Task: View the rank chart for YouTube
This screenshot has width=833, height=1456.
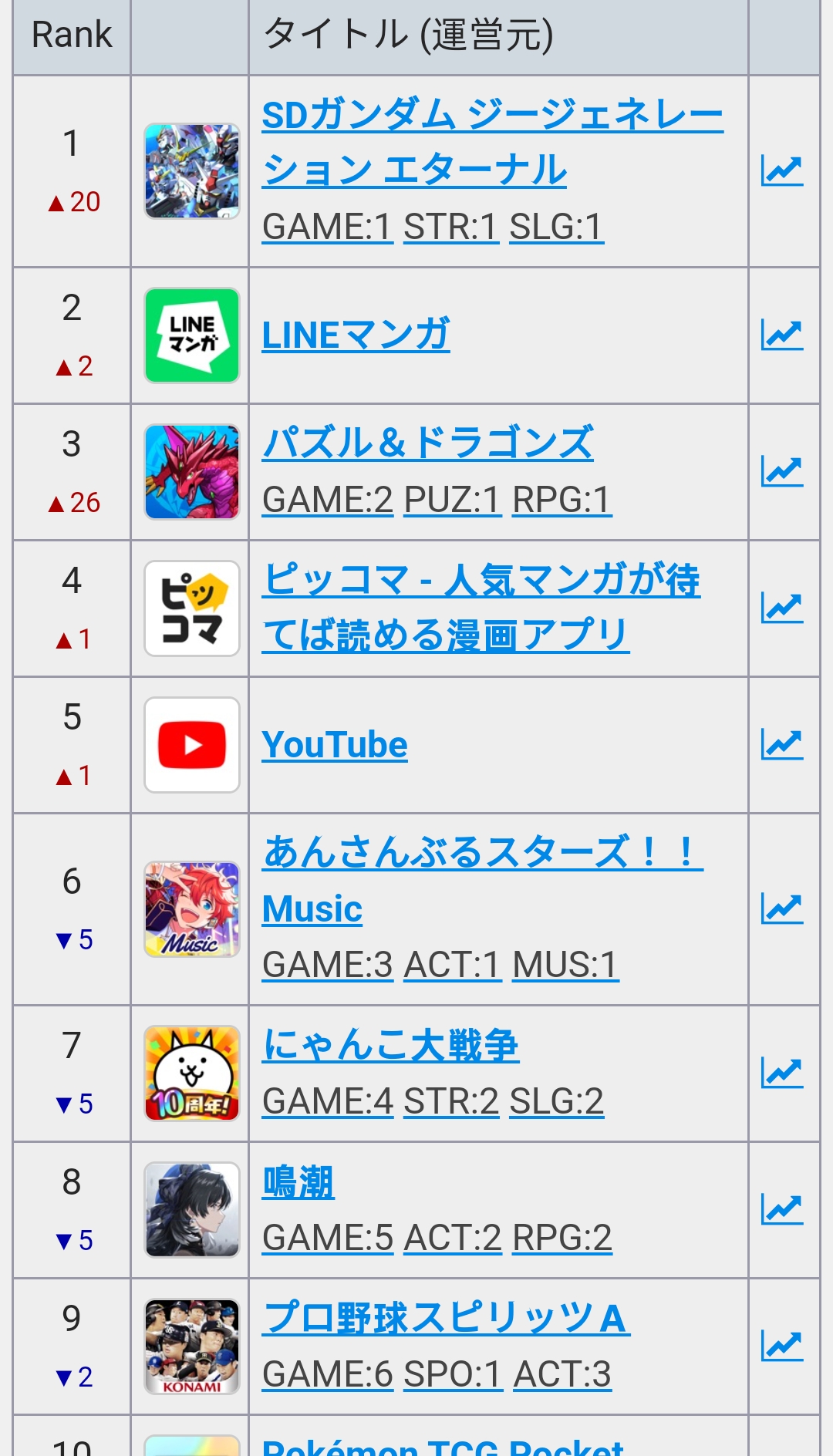Action: pyautogui.click(x=782, y=744)
